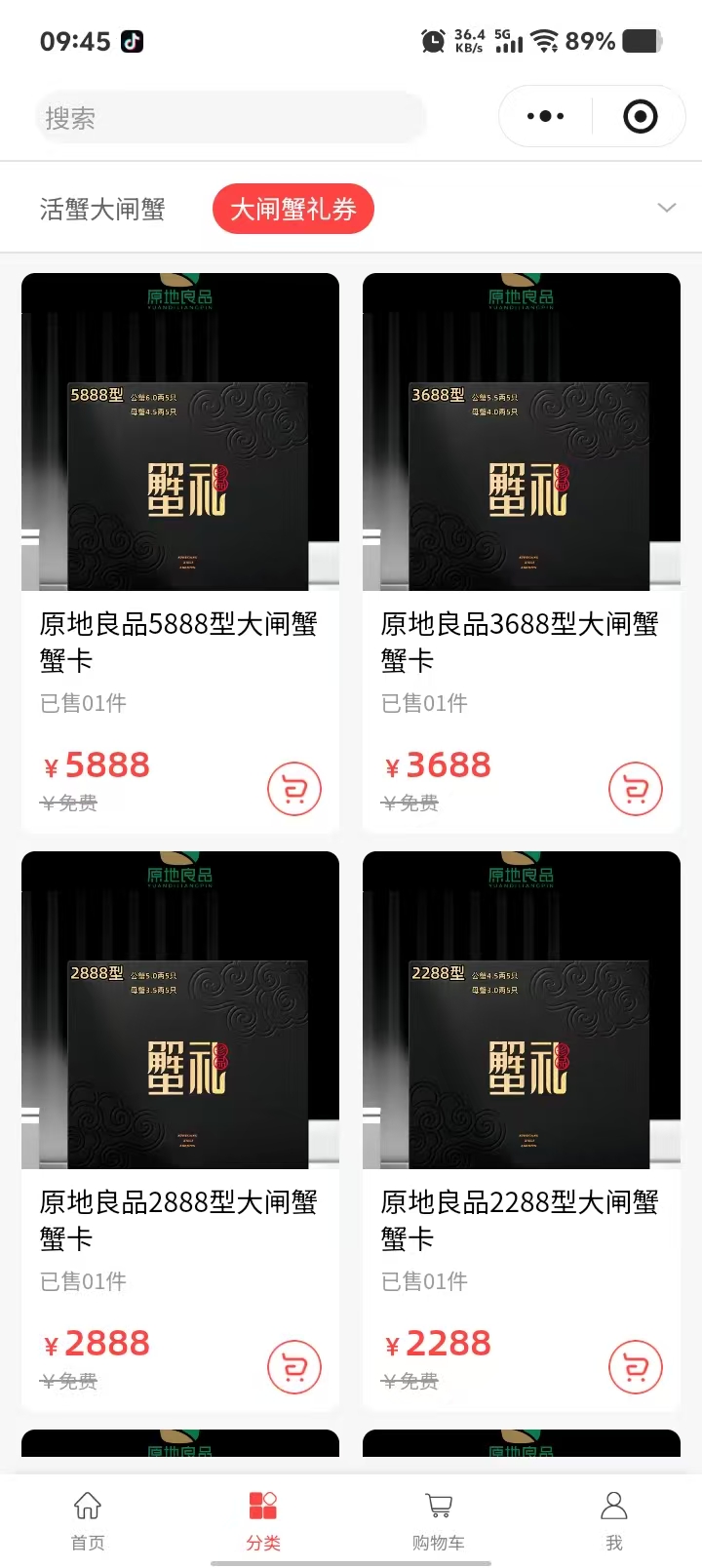Select the 大闸蟹礼券 category chip

[x=293, y=209]
